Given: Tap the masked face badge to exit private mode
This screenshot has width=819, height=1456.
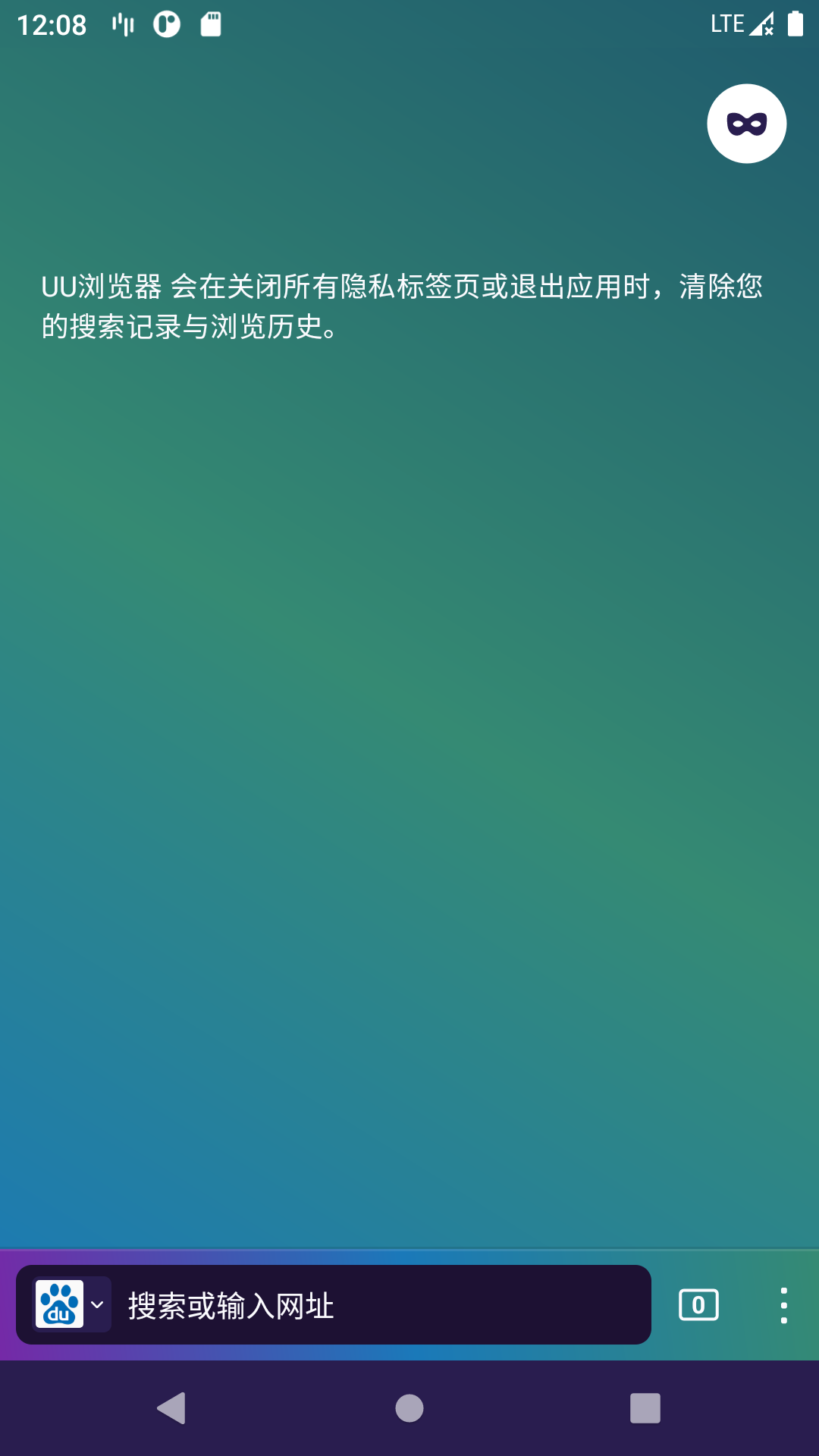Looking at the screenshot, I should (x=746, y=123).
